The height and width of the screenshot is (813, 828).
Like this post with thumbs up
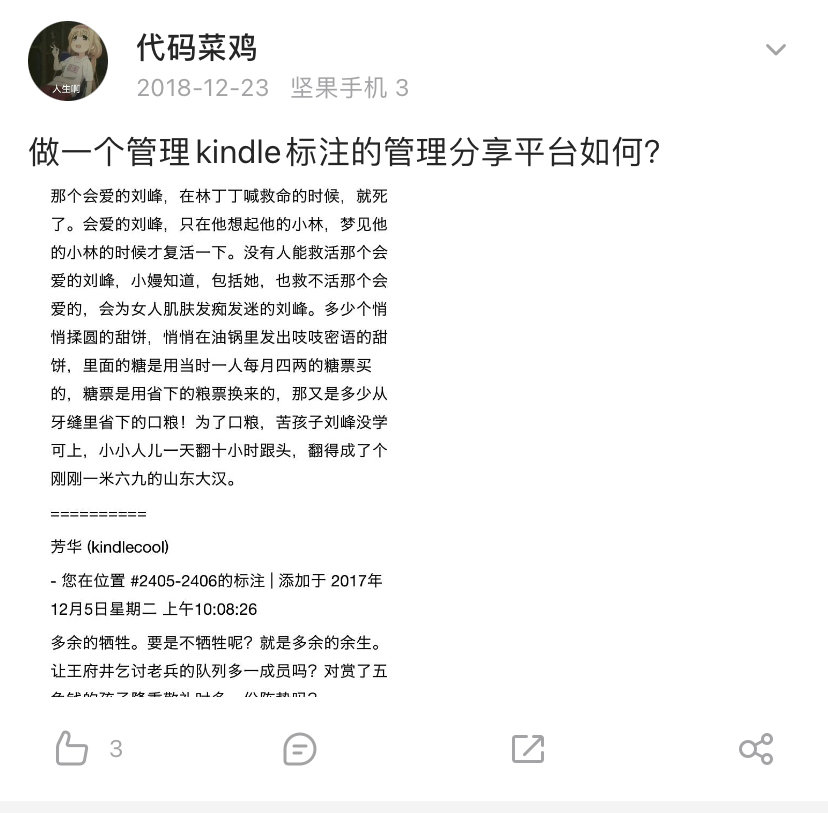[72, 748]
